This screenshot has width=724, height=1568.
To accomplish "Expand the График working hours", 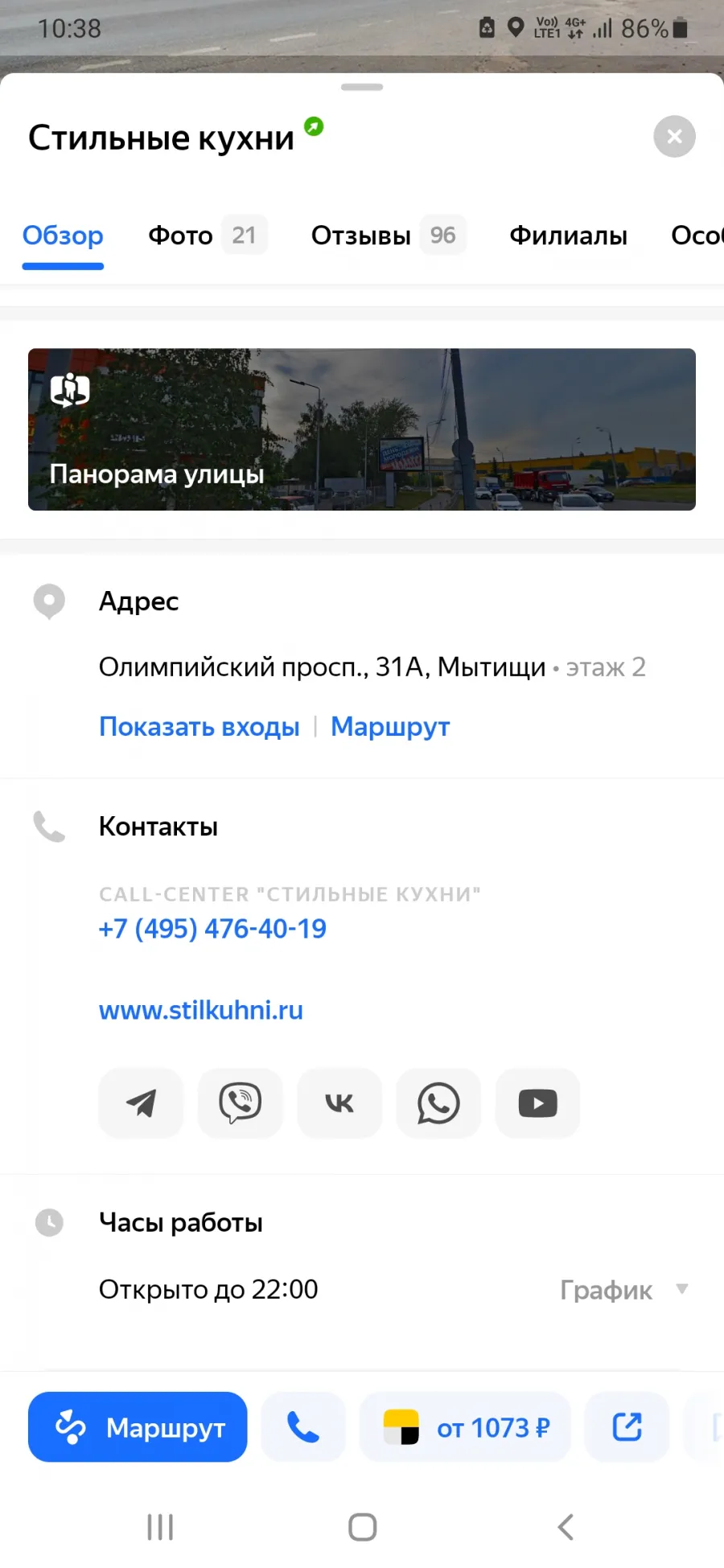I will point(624,1291).
